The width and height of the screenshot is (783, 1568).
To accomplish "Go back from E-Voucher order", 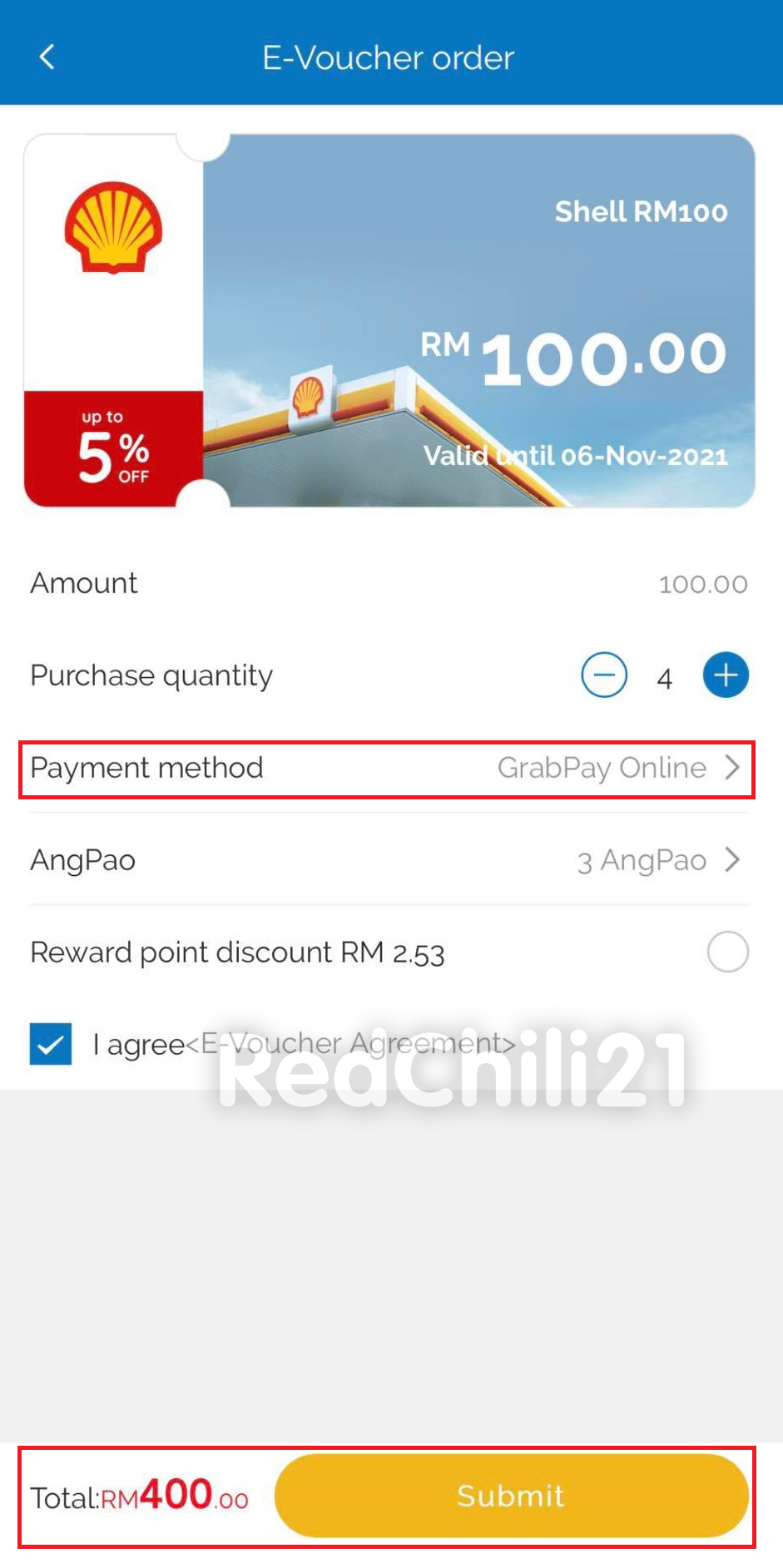I will point(47,57).
